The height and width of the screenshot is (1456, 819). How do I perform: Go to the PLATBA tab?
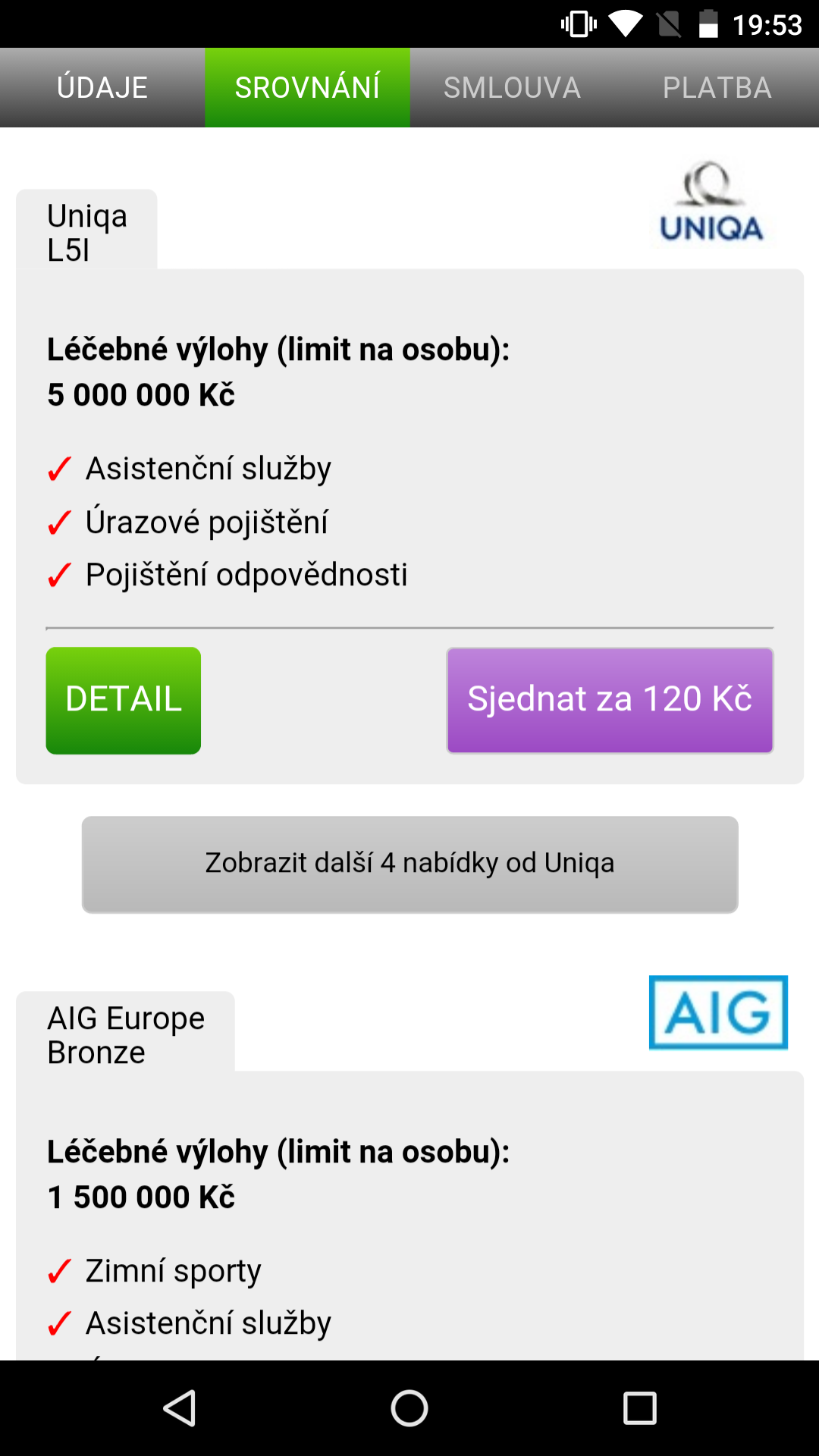717,88
